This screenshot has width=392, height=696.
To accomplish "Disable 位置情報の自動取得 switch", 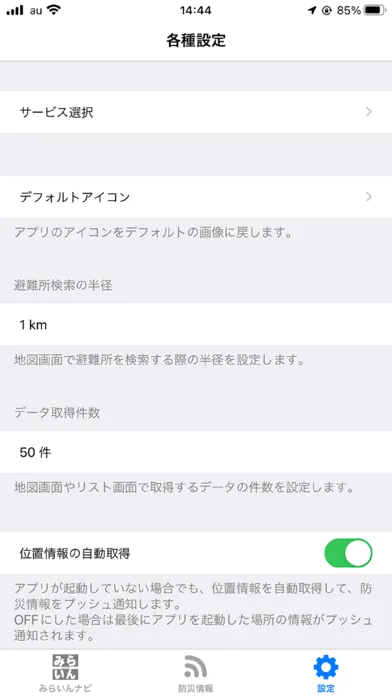I will pyautogui.click(x=348, y=553).
